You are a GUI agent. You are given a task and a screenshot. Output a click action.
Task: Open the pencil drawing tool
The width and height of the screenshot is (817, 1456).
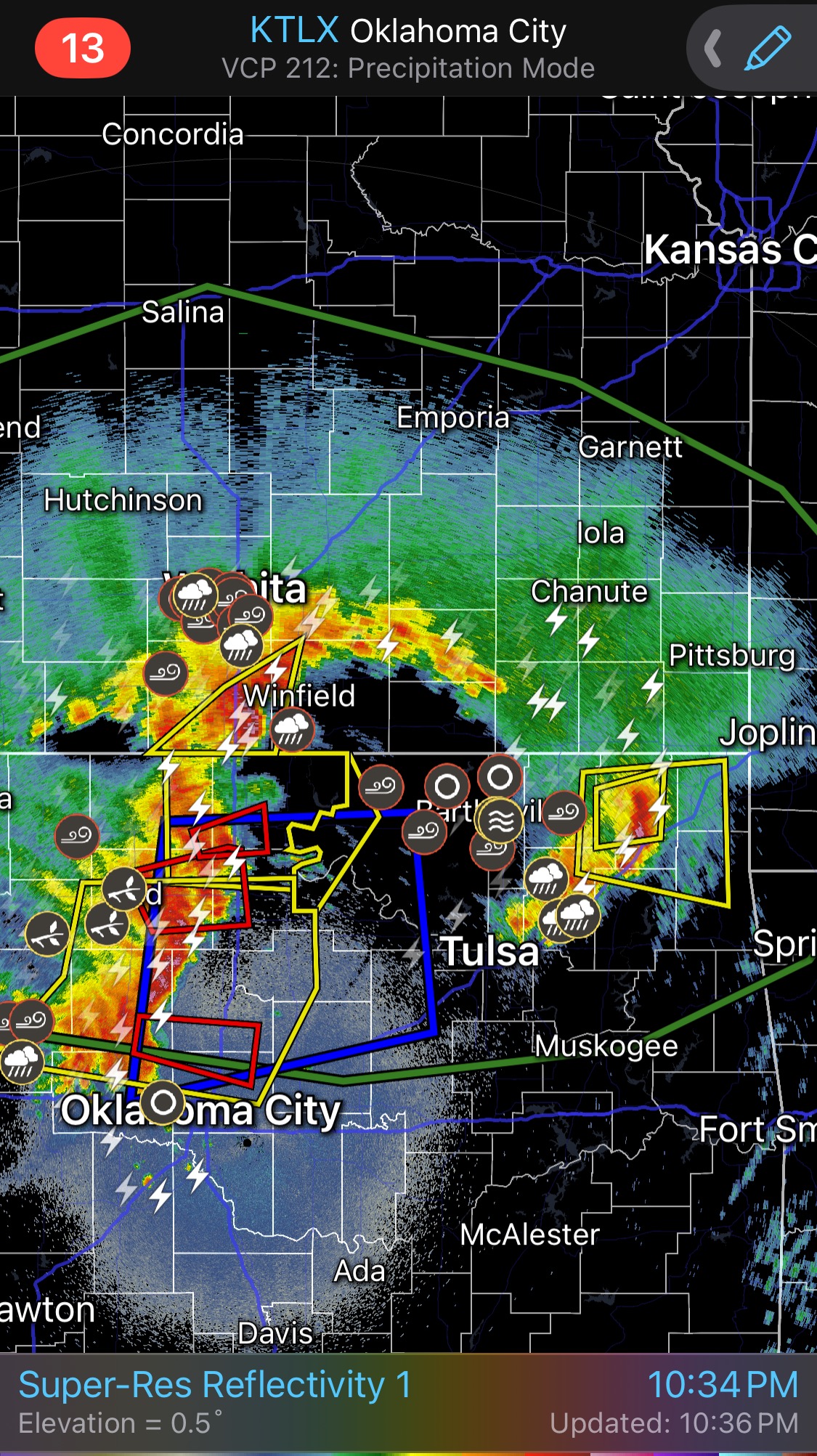click(767, 48)
